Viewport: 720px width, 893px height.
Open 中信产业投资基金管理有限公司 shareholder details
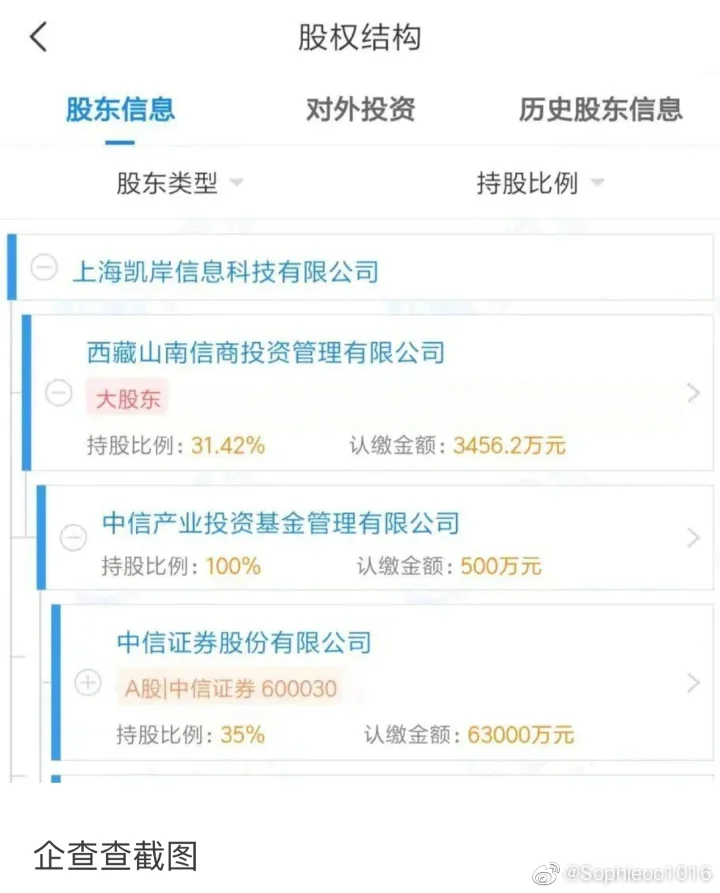point(693,539)
